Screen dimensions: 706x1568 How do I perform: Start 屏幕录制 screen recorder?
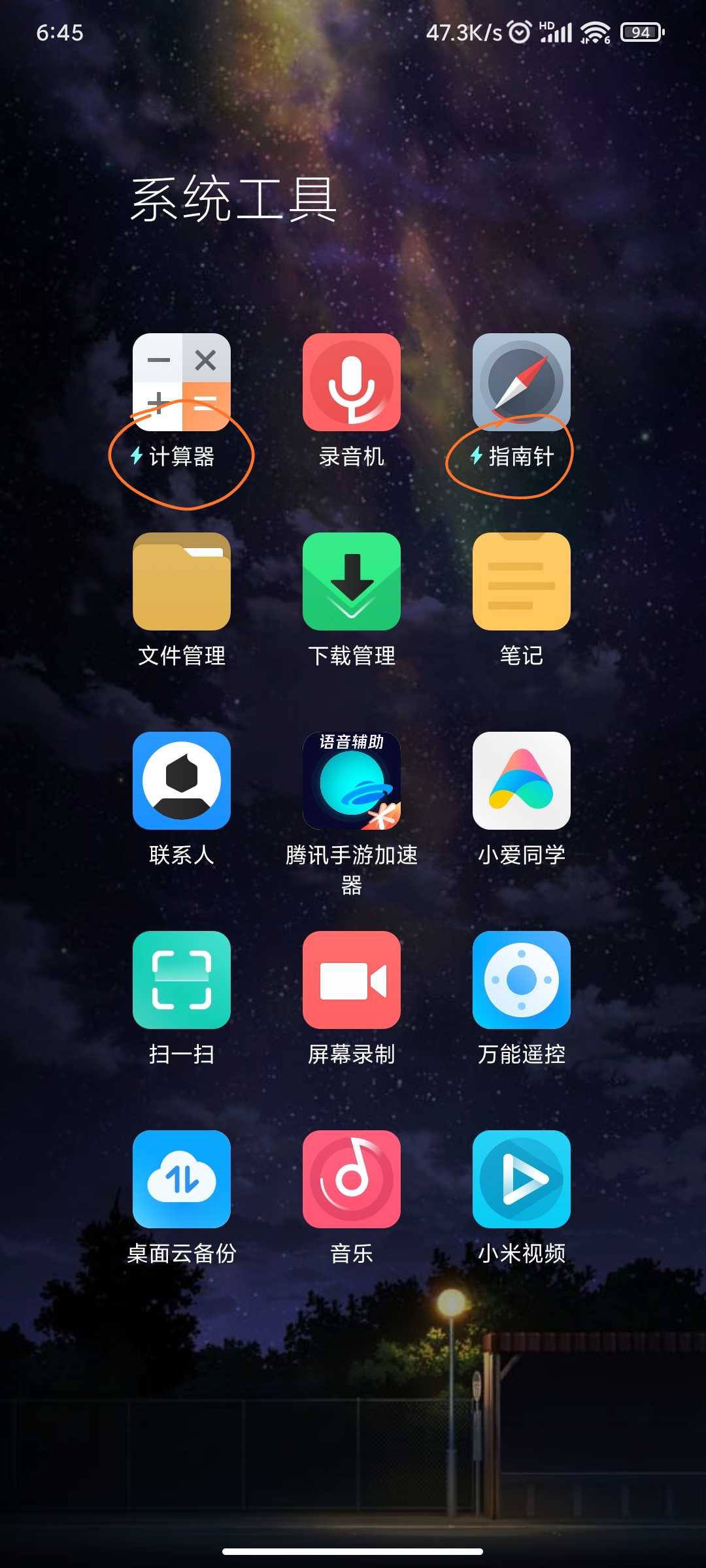click(352, 980)
